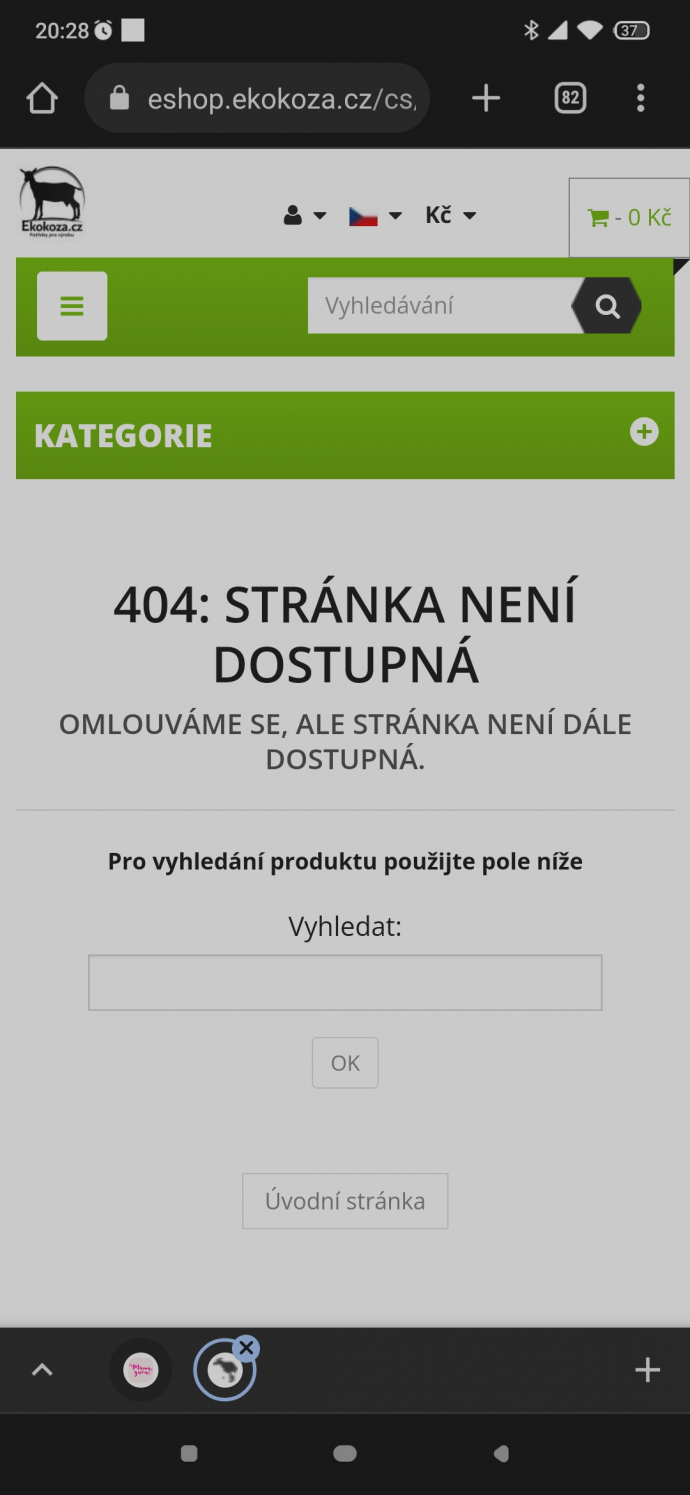Submit the search with the magnifier button
Viewport: 690px width, 1495px height.
tap(607, 306)
